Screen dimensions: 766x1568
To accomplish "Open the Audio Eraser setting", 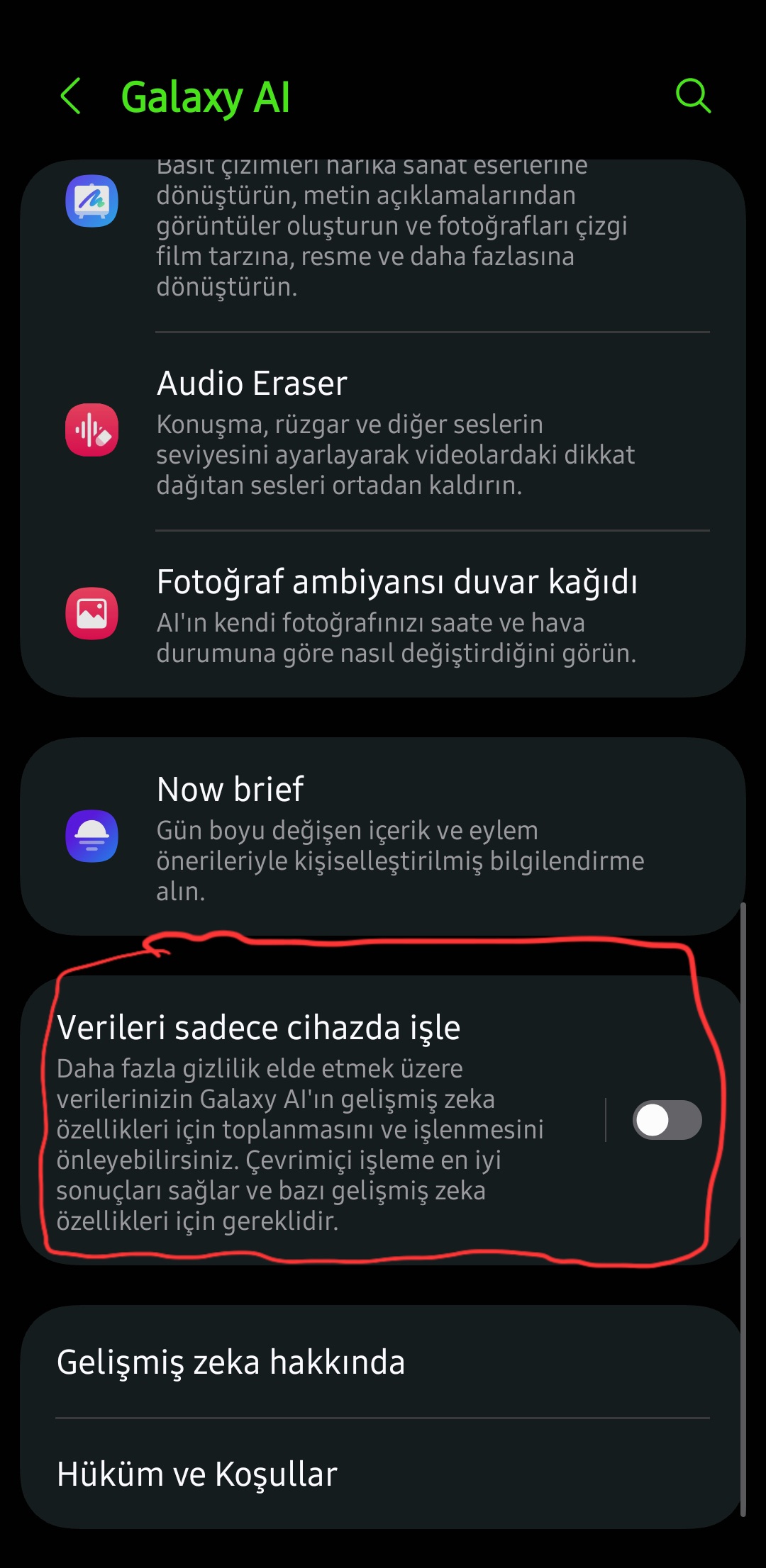I will pyautogui.click(x=383, y=432).
